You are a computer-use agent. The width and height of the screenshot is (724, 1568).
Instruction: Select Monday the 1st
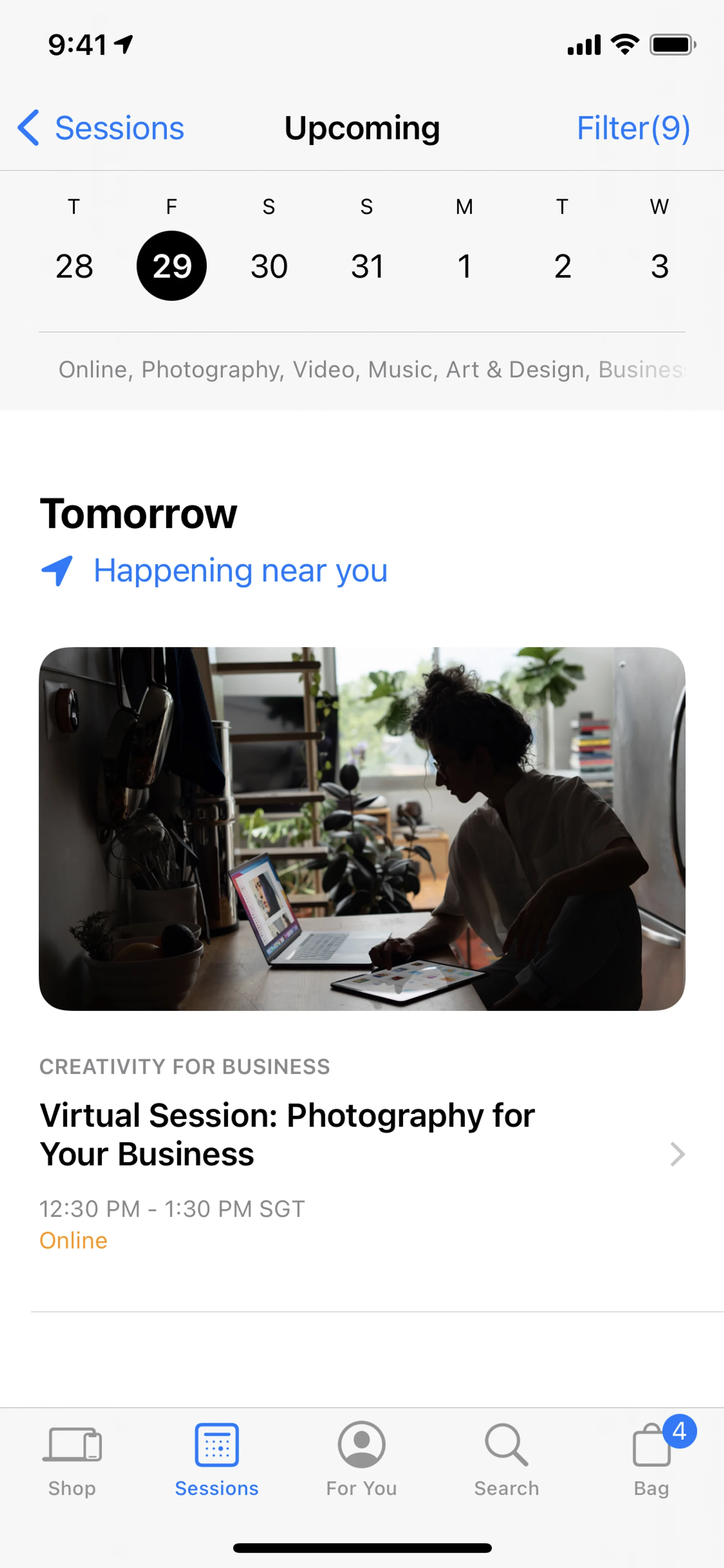click(464, 266)
